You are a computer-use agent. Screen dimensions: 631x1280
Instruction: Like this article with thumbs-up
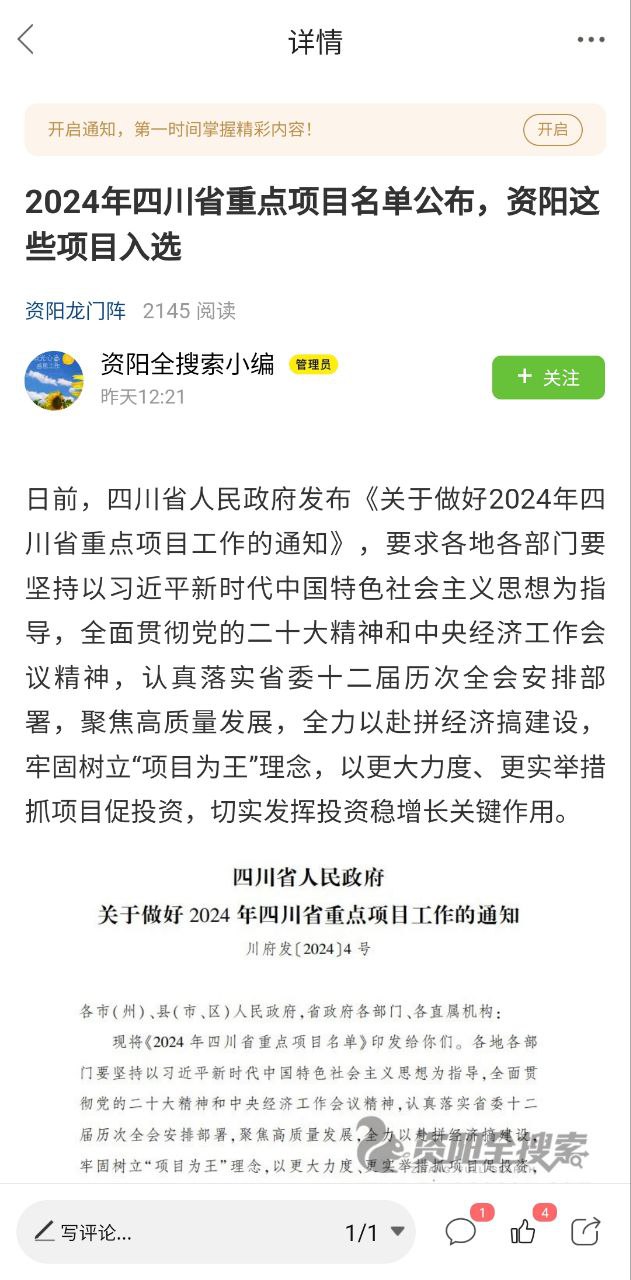[523, 1231]
